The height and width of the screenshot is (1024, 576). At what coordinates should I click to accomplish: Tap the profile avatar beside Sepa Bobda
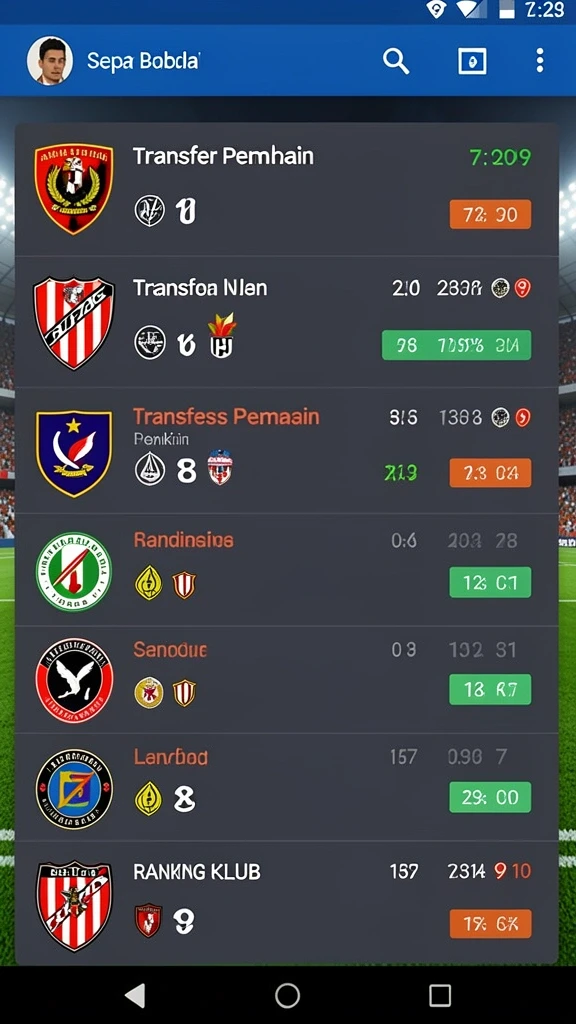(x=50, y=61)
